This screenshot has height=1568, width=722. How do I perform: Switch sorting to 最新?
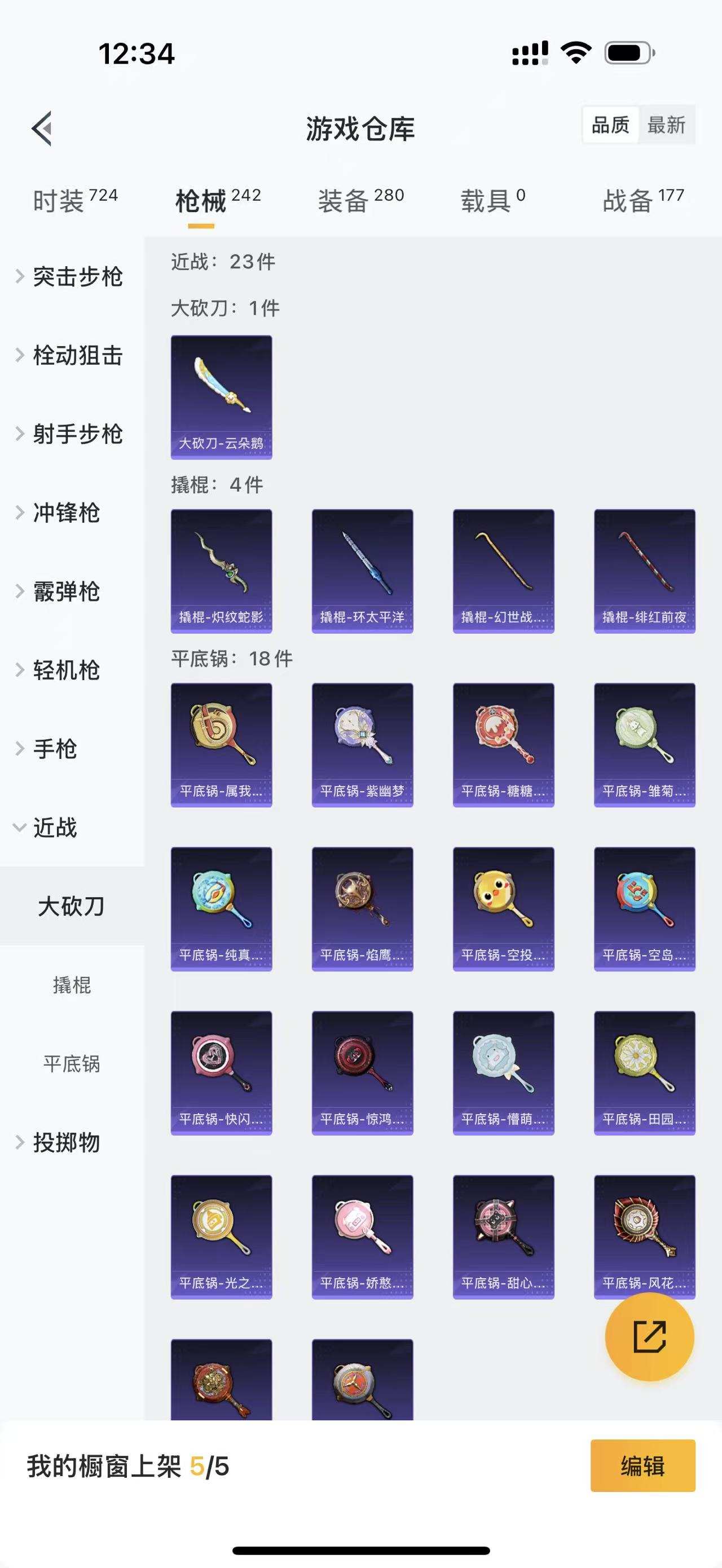667,126
